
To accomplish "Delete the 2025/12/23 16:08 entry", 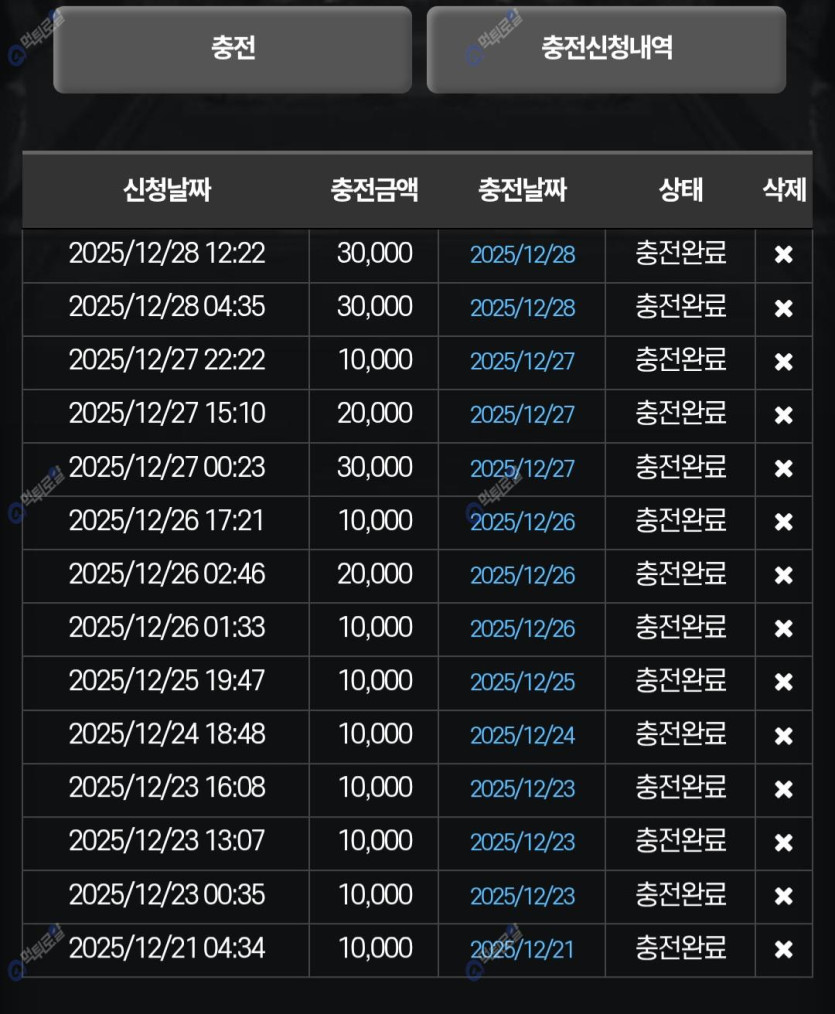I will click(783, 789).
